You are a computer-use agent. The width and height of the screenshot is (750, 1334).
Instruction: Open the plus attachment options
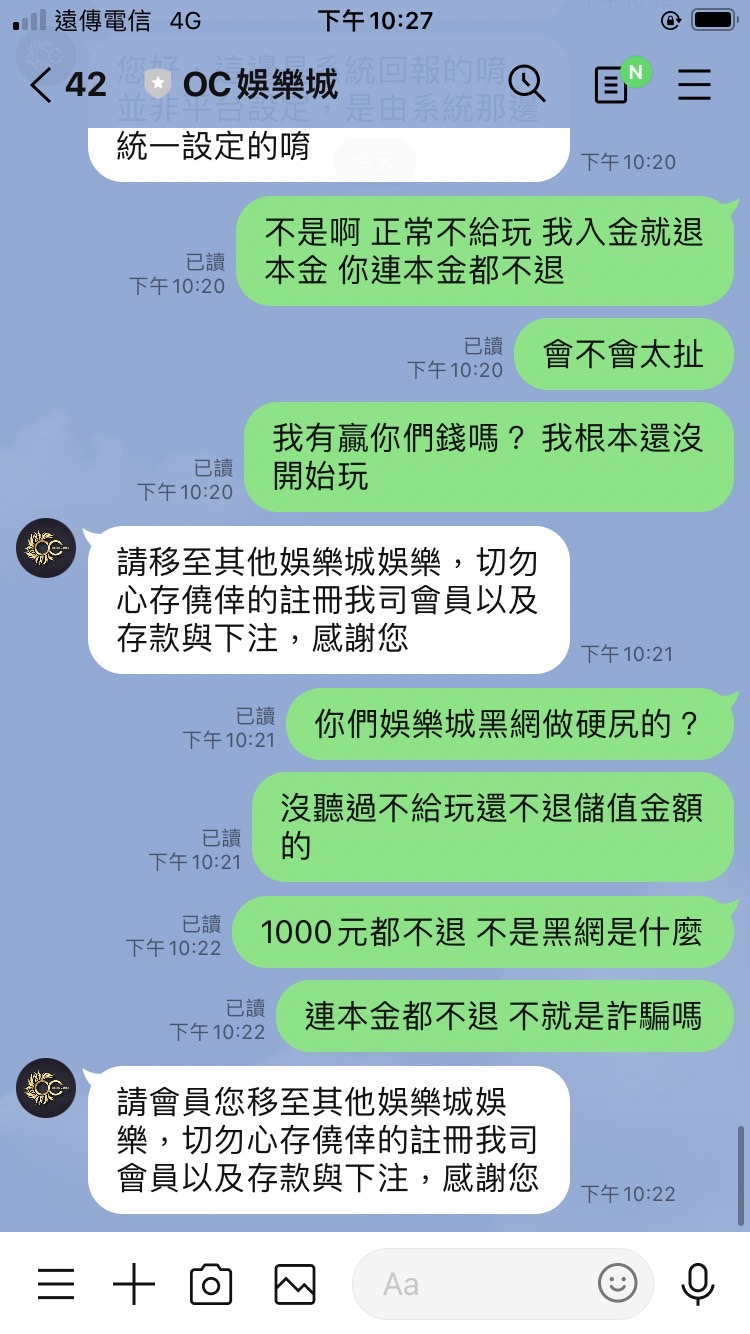133,1284
